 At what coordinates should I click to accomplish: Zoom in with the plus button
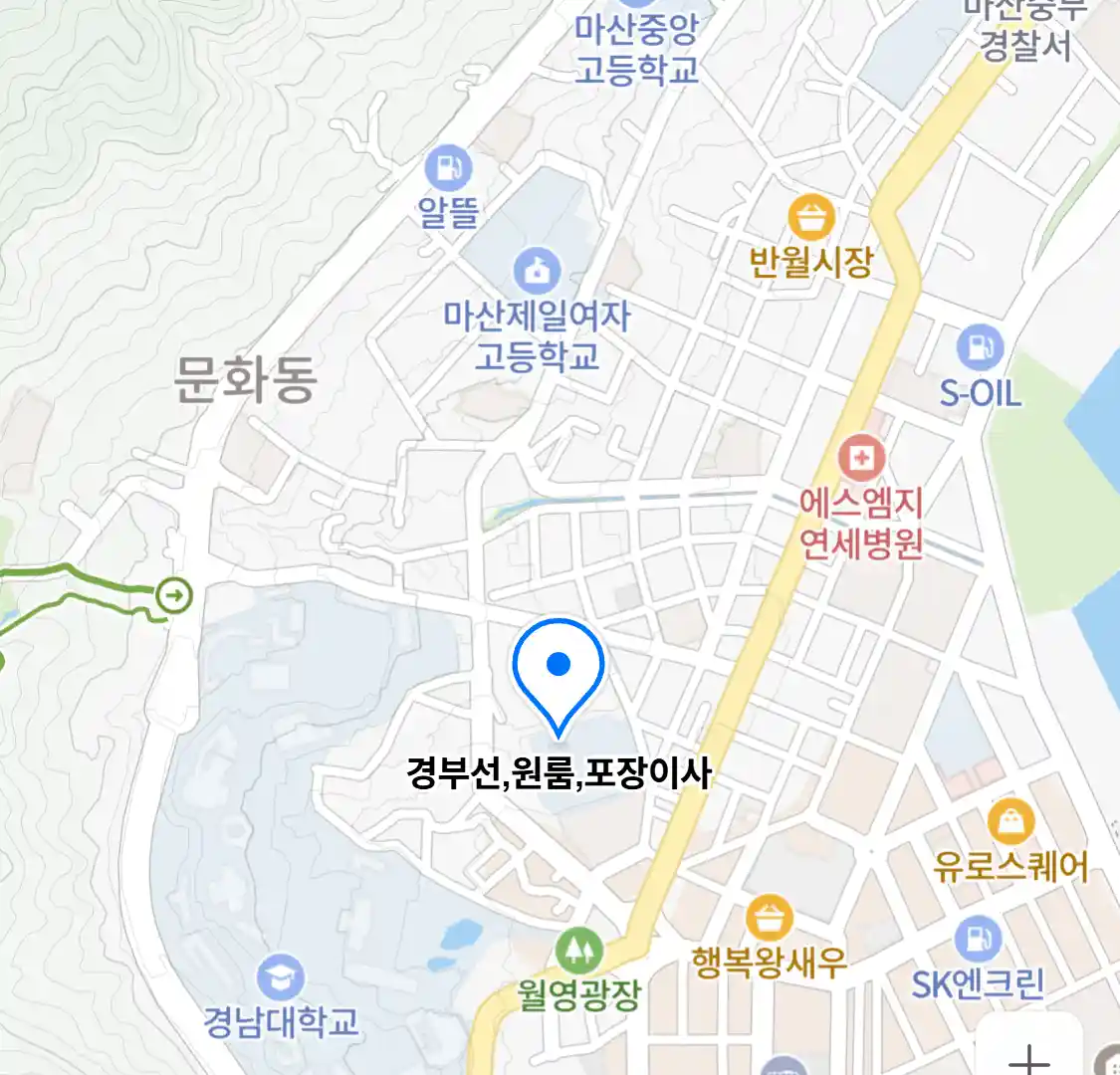tap(1029, 1055)
